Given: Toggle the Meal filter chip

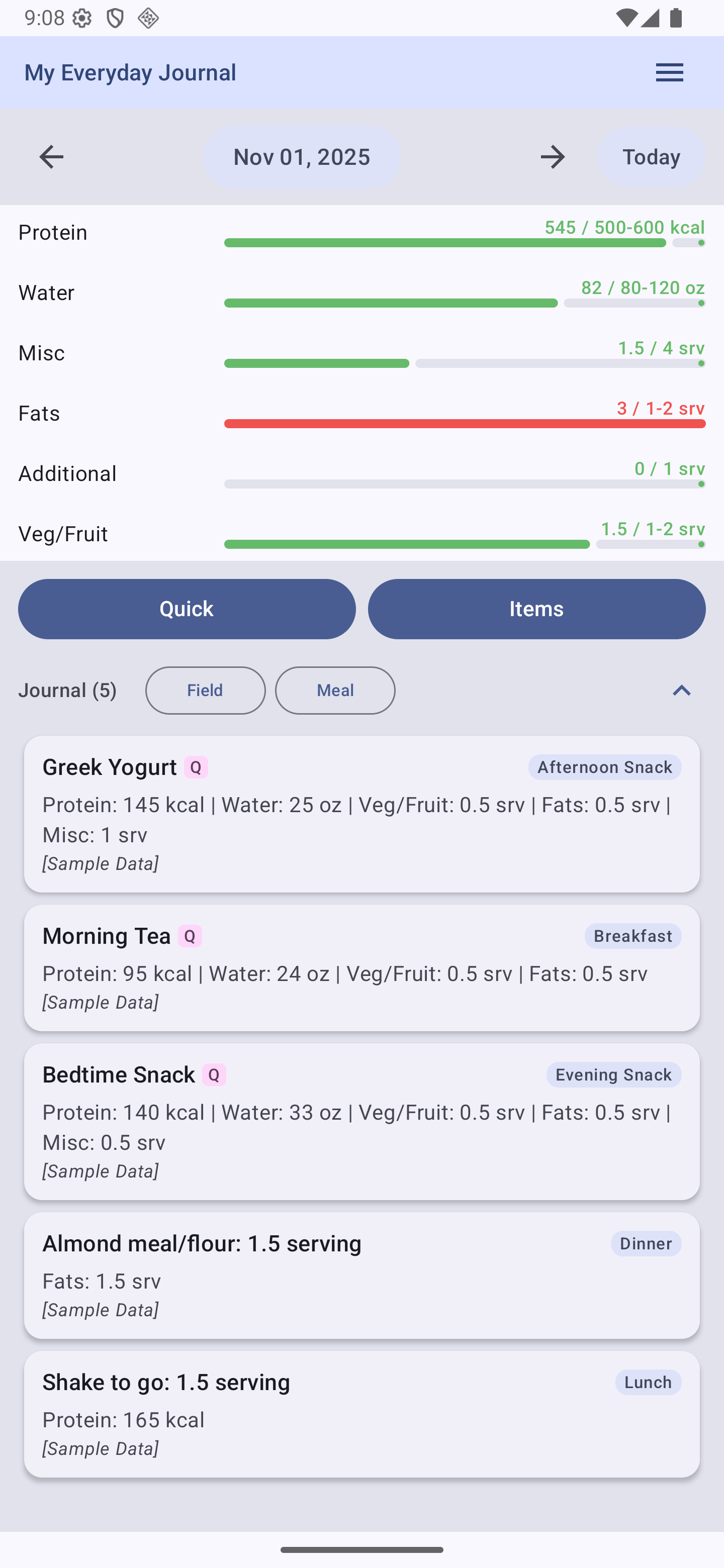Looking at the screenshot, I should click(335, 690).
